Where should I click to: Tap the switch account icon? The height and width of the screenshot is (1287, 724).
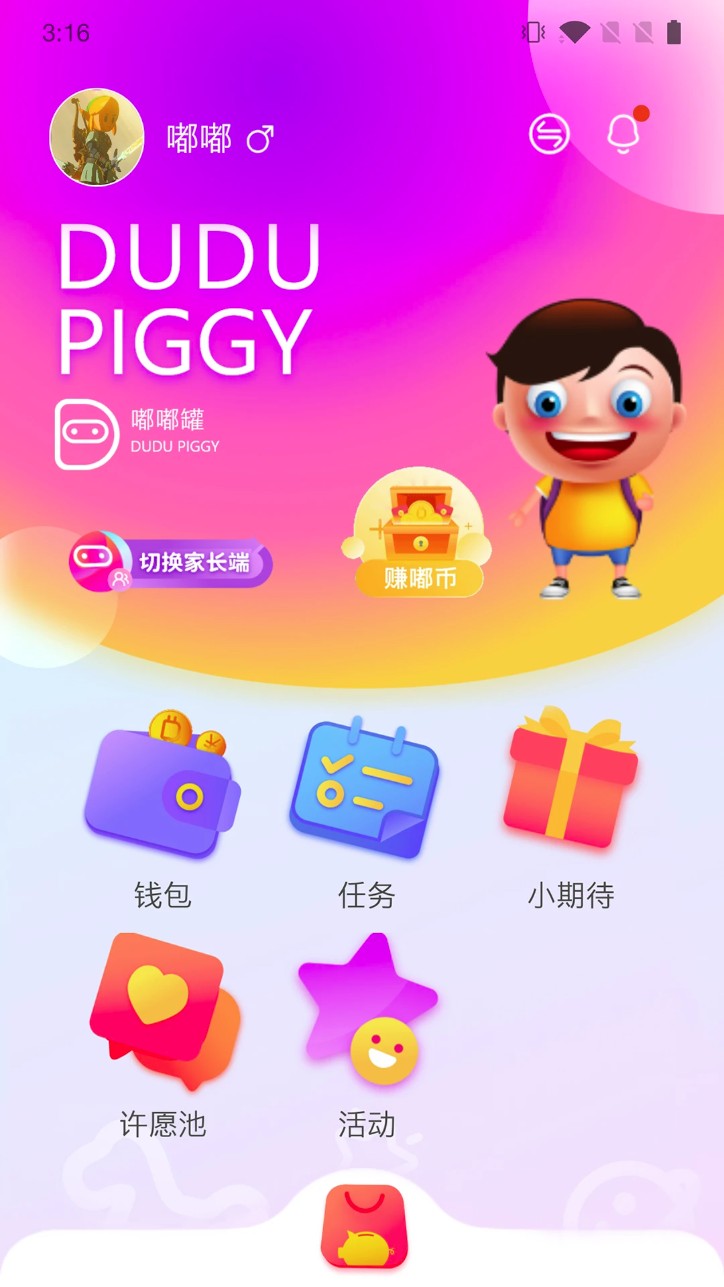(x=549, y=134)
